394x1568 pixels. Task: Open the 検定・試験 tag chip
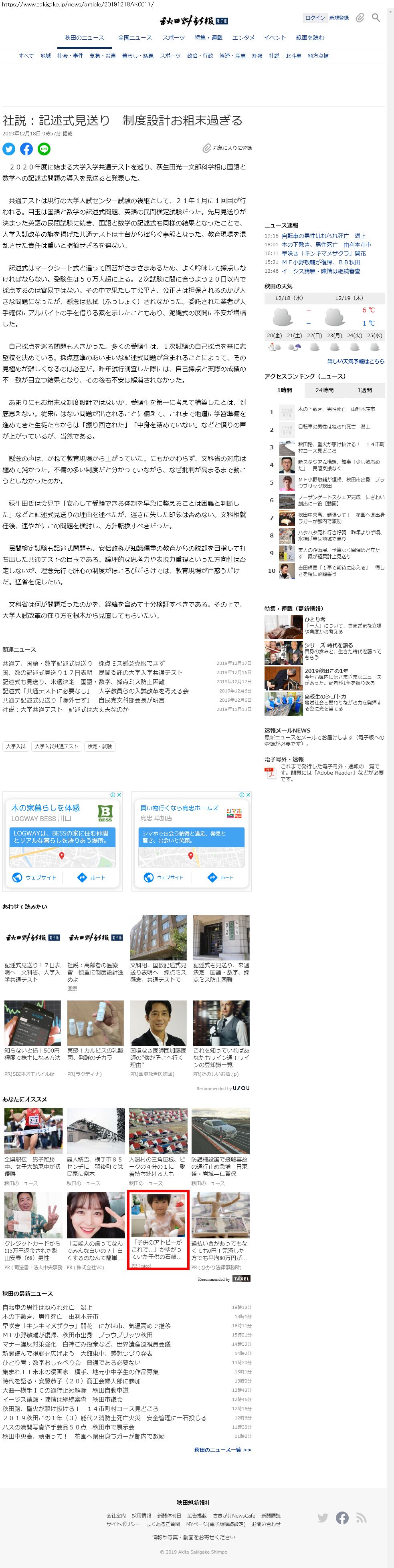coord(100,746)
